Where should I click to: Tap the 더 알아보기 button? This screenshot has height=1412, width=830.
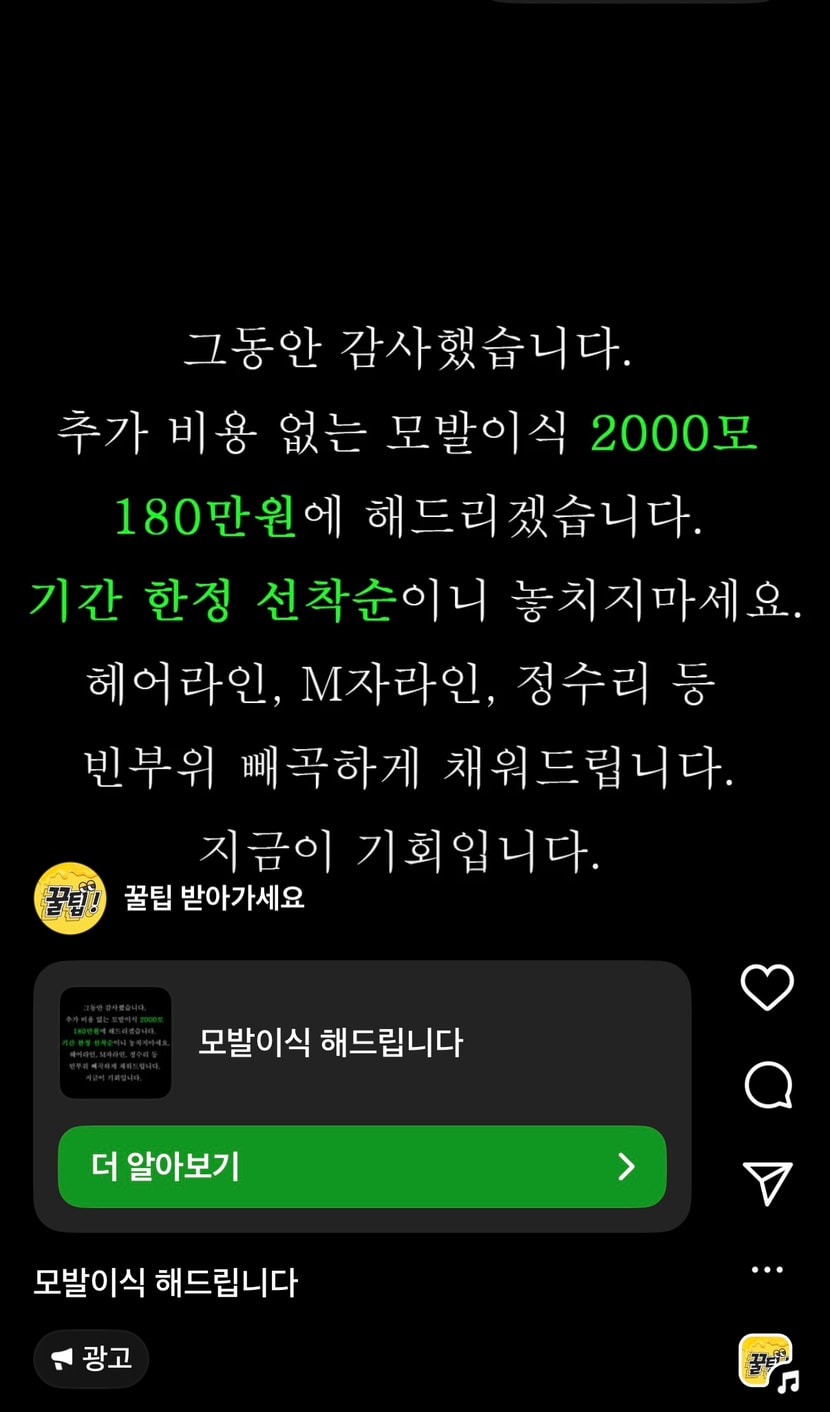pyautogui.click(x=362, y=1167)
